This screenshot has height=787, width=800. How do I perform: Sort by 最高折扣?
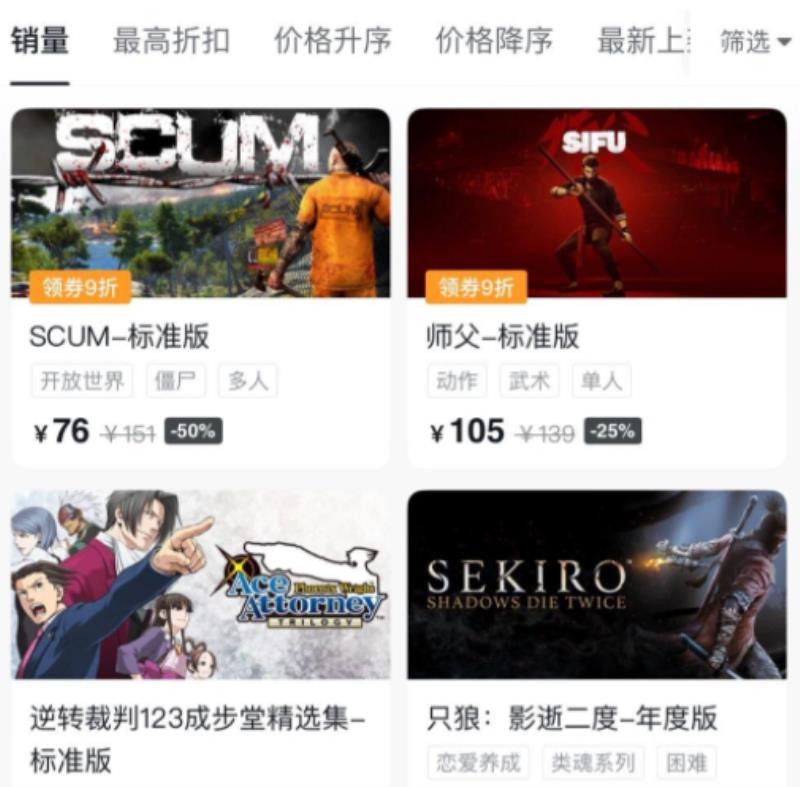pos(171,41)
